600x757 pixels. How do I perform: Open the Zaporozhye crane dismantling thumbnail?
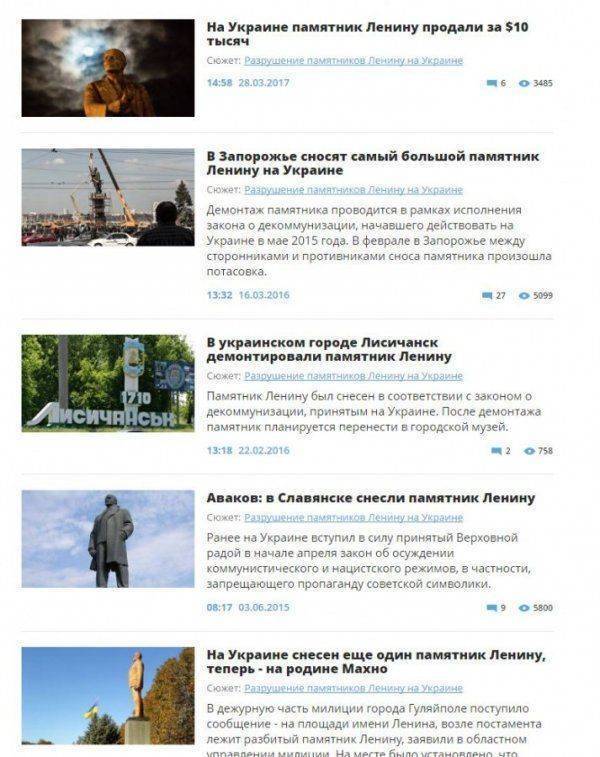(108, 197)
